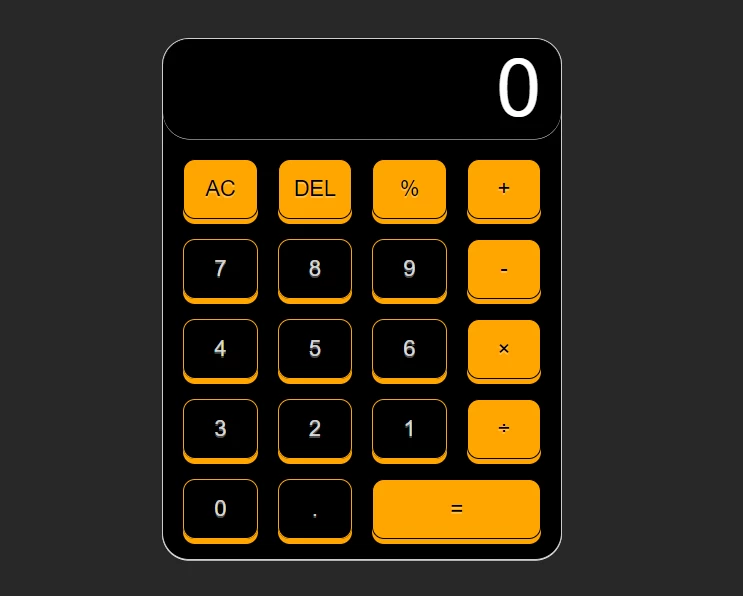Select the minus operator
The image size is (743, 596).
504,268
